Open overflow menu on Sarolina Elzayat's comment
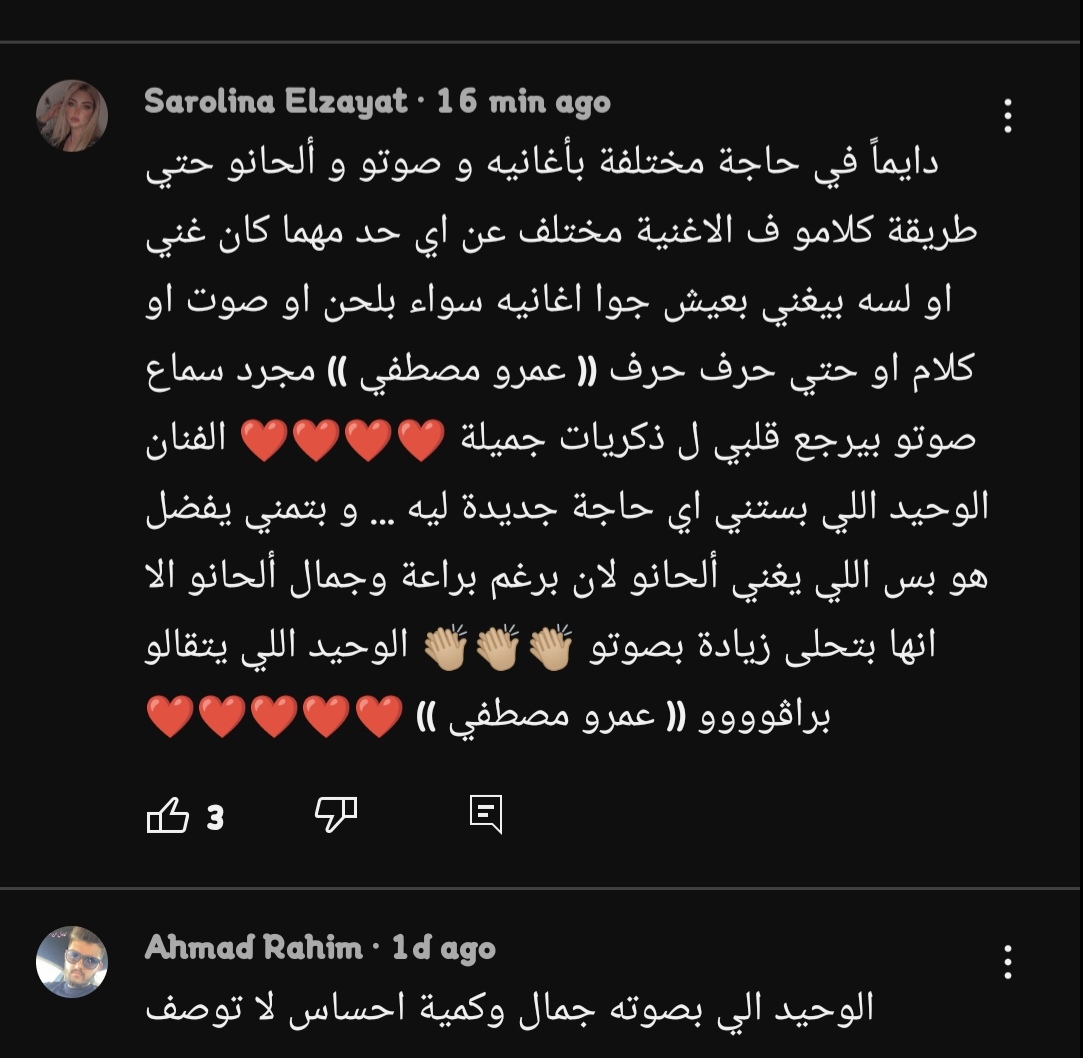Viewport: 1083px width, 1058px height. click(x=1007, y=116)
